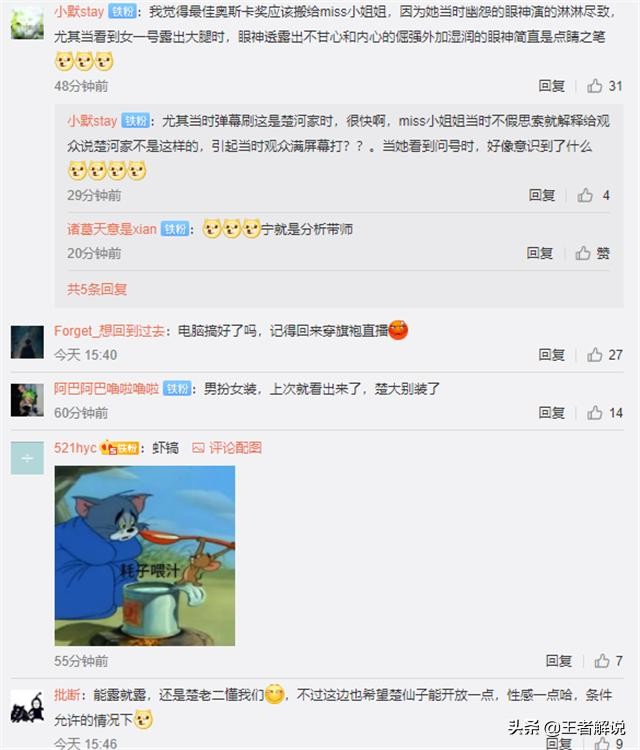Open the 评论配图 link on 521hyc's comment

pos(226,448)
